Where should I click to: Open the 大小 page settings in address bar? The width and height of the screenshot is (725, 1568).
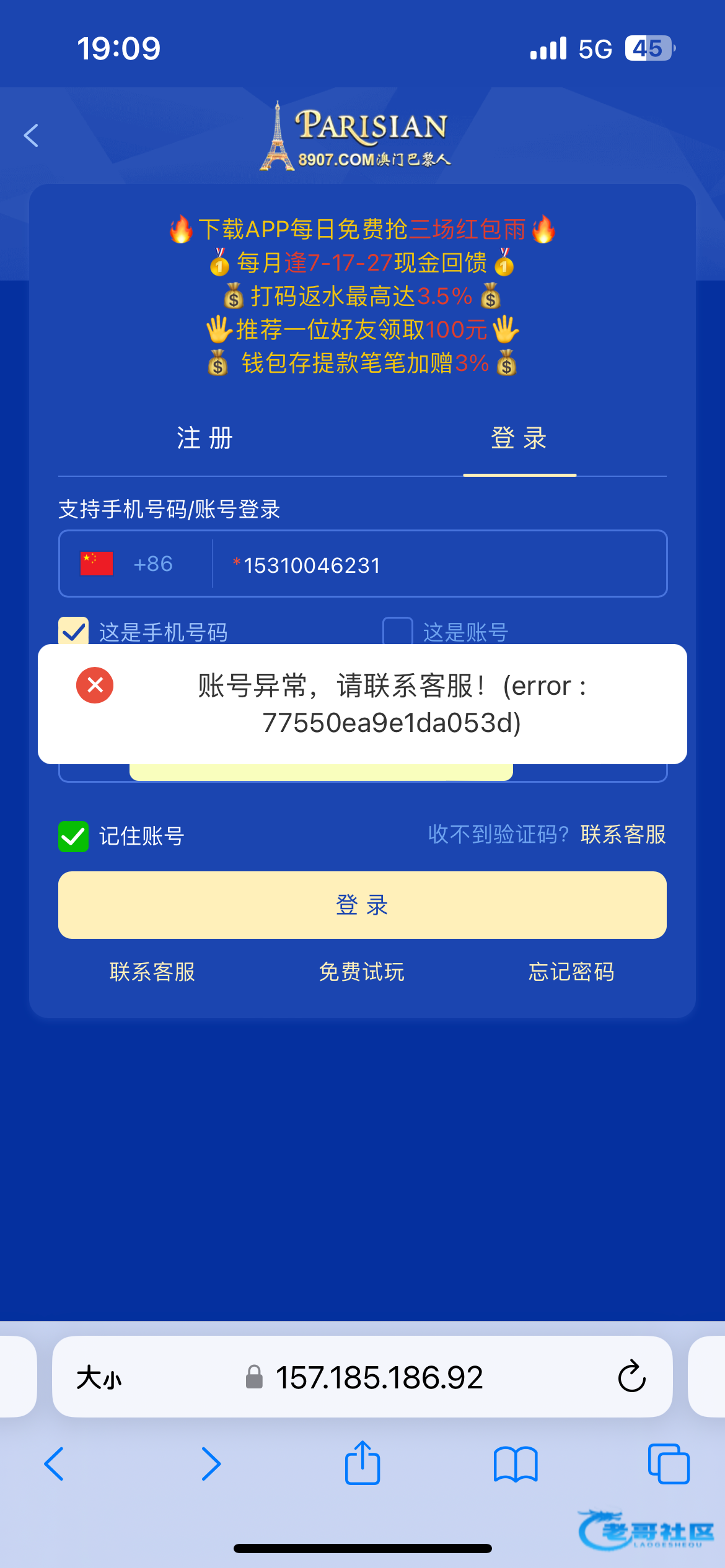tap(99, 1378)
